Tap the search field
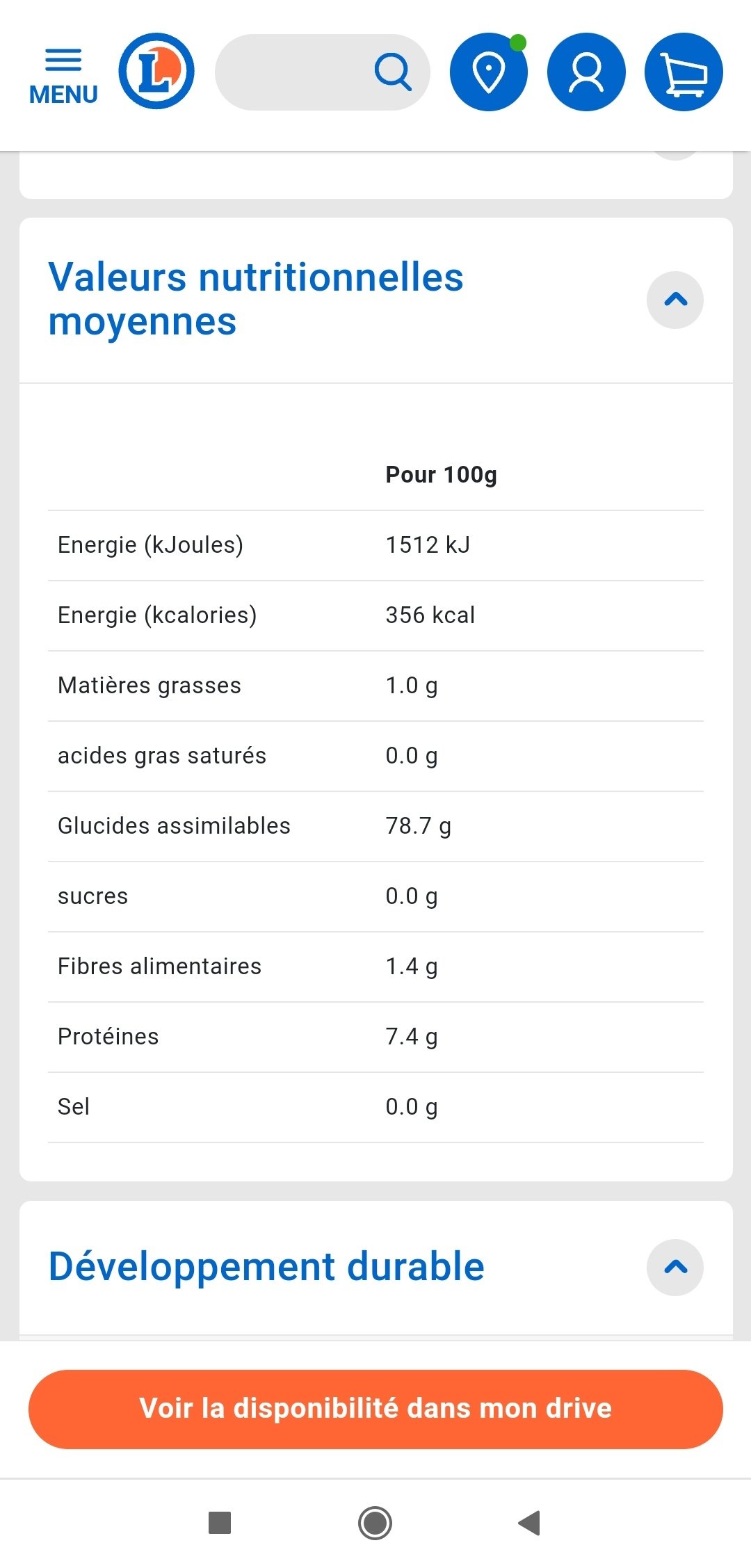The width and height of the screenshot is (751, 1568). [x=323, y=72]
